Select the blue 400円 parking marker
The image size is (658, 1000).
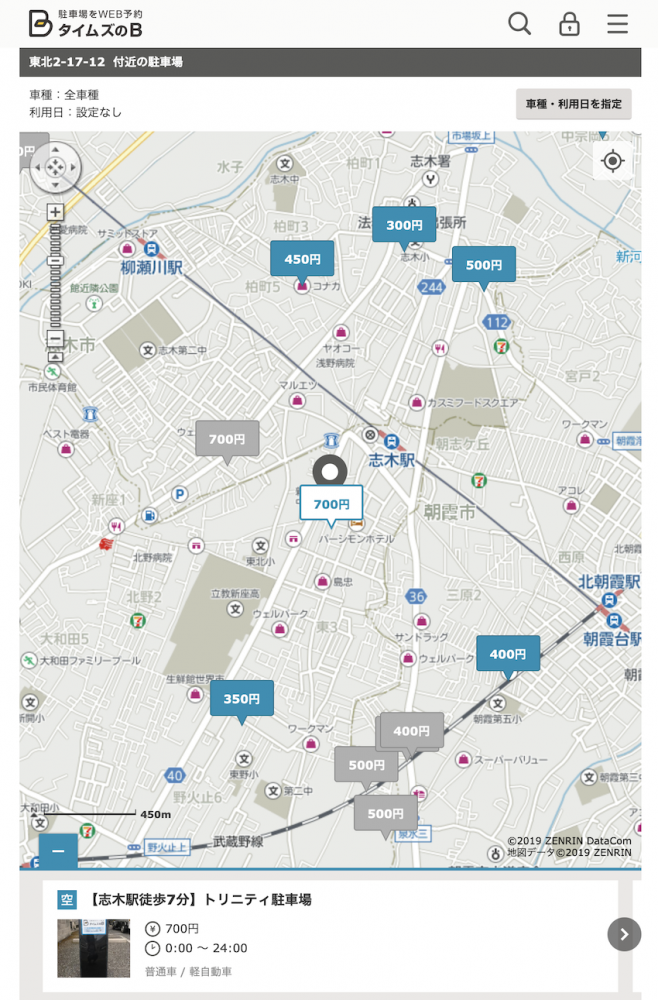[x=507, y=654]
